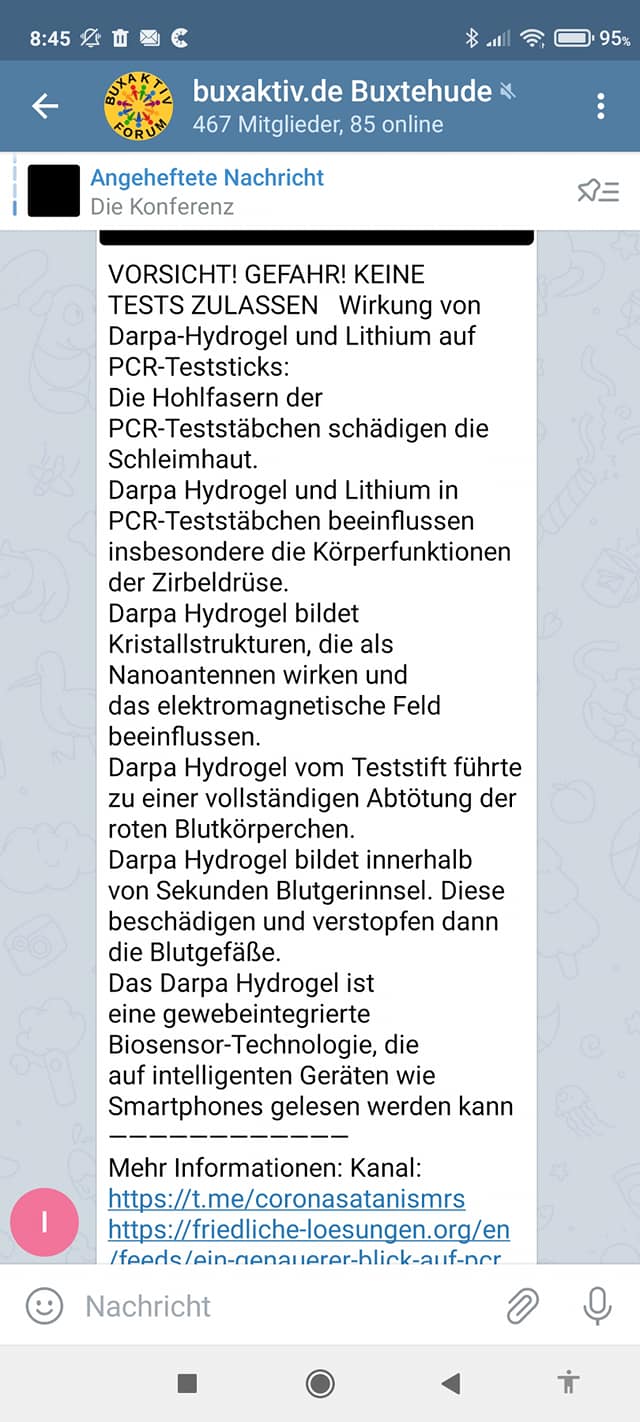The width and height of the screenshot is (640, 1422).
Task: Open the emoji picker
Action: (x=44, y=1306)
